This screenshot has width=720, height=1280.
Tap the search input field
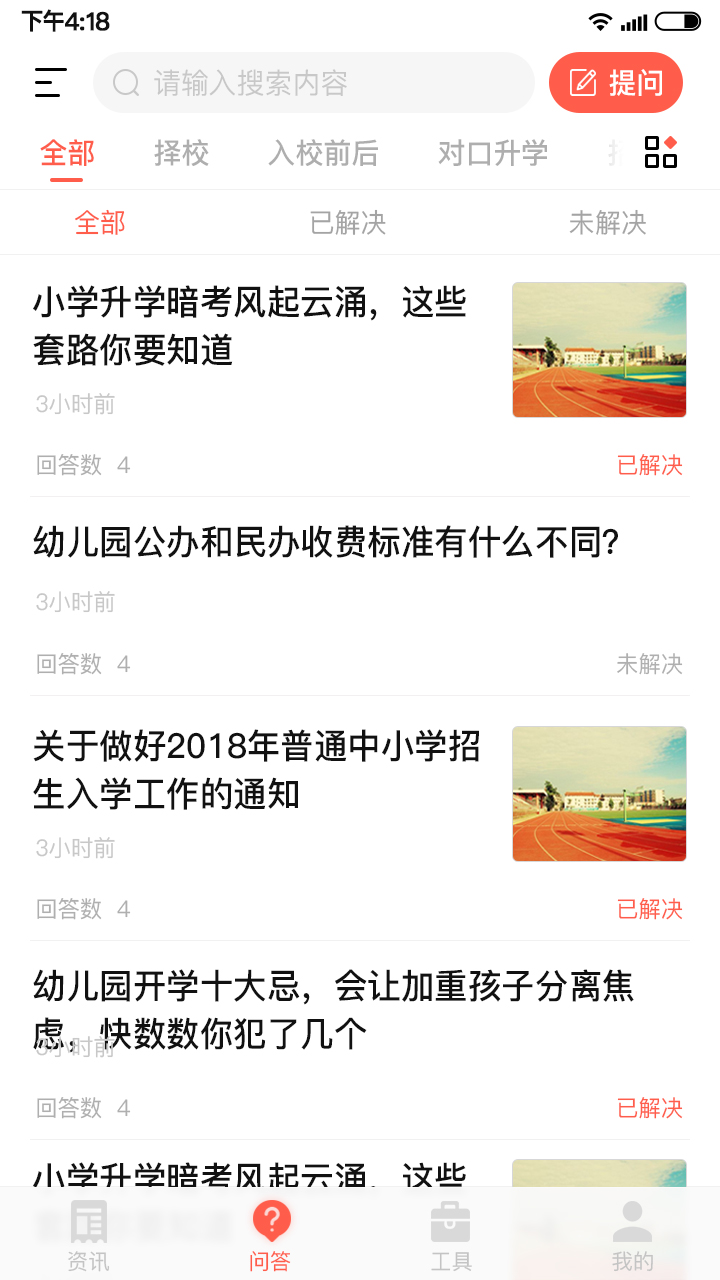coord(314,83)
